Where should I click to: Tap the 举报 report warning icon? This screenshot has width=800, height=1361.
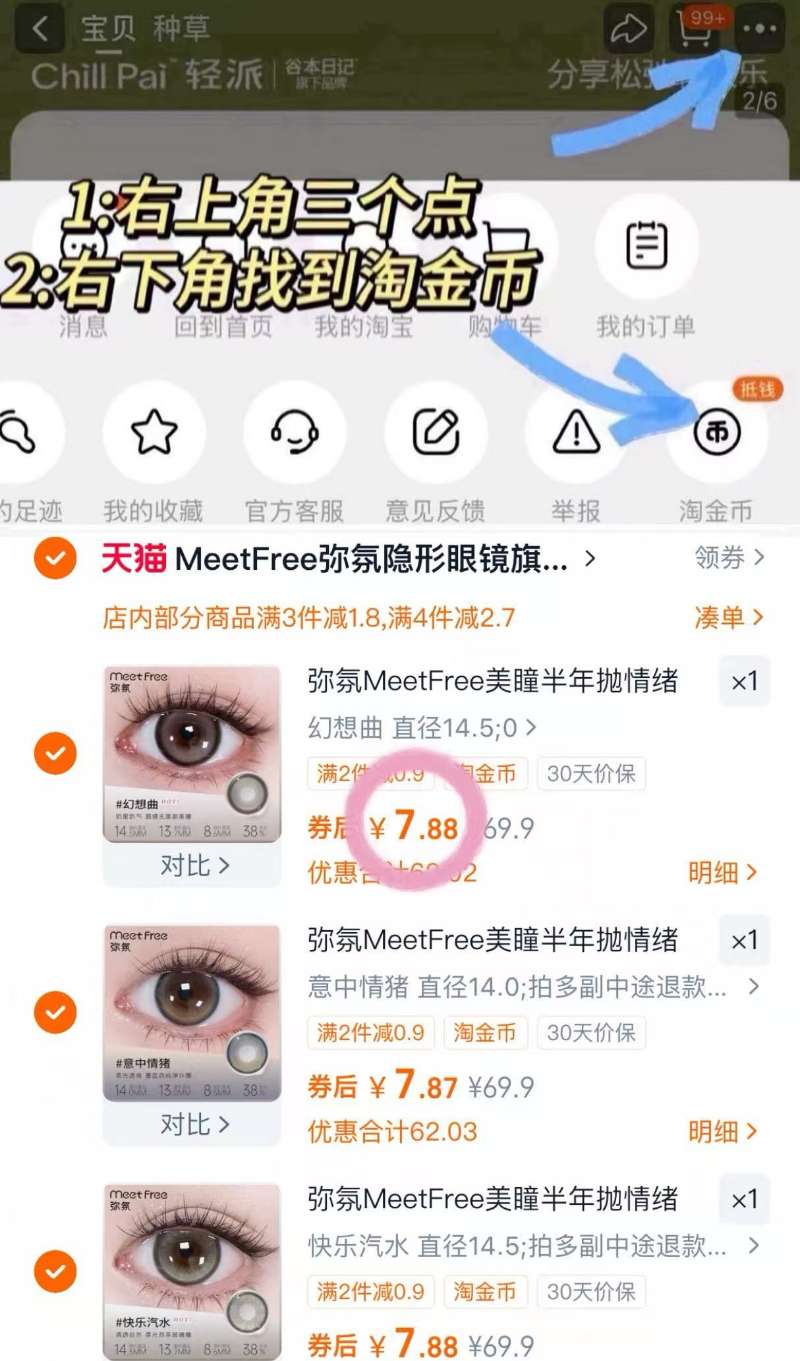[576, 432]
